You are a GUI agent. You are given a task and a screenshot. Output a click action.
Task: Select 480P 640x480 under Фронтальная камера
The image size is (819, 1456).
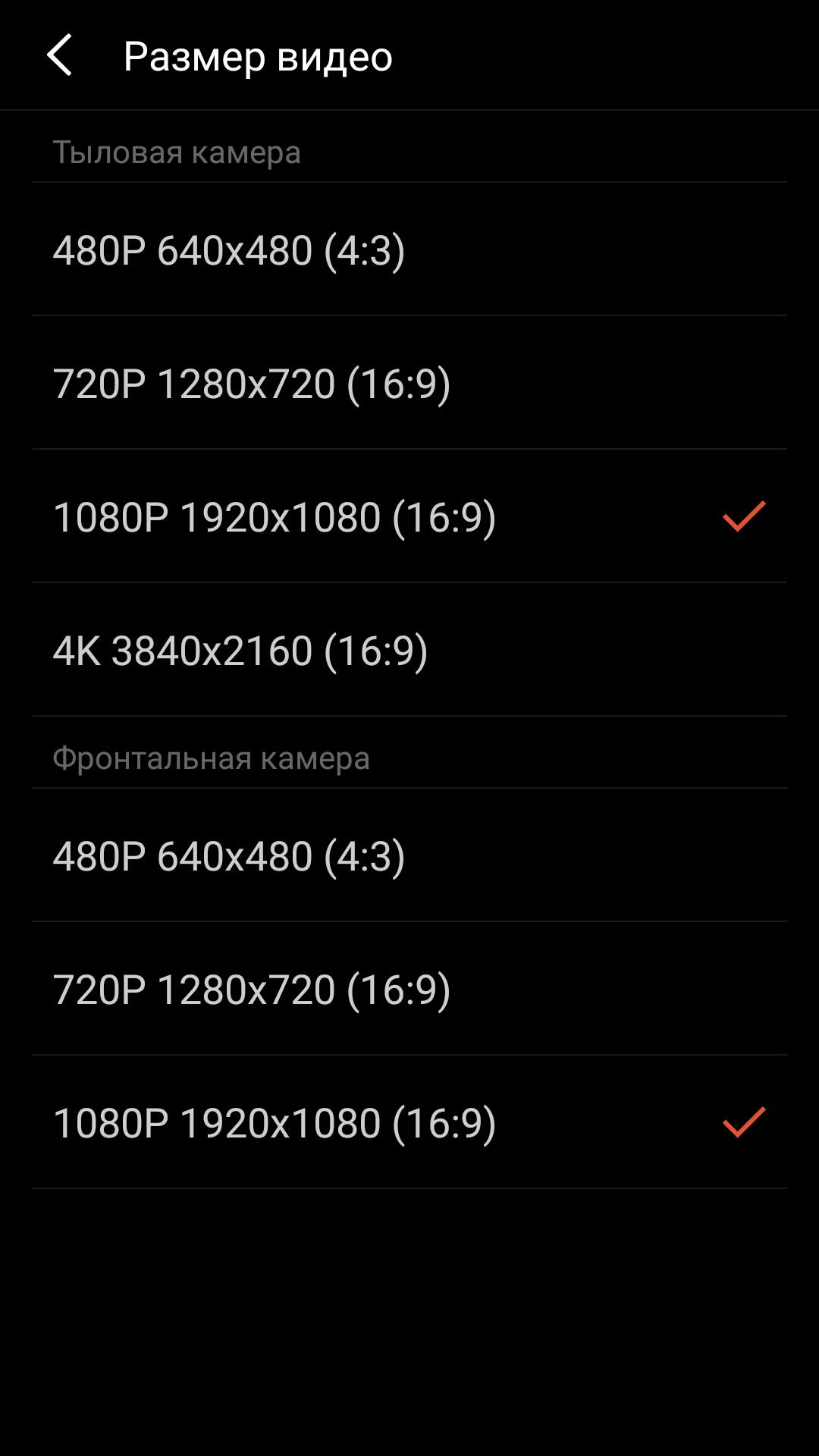point(409,855)
